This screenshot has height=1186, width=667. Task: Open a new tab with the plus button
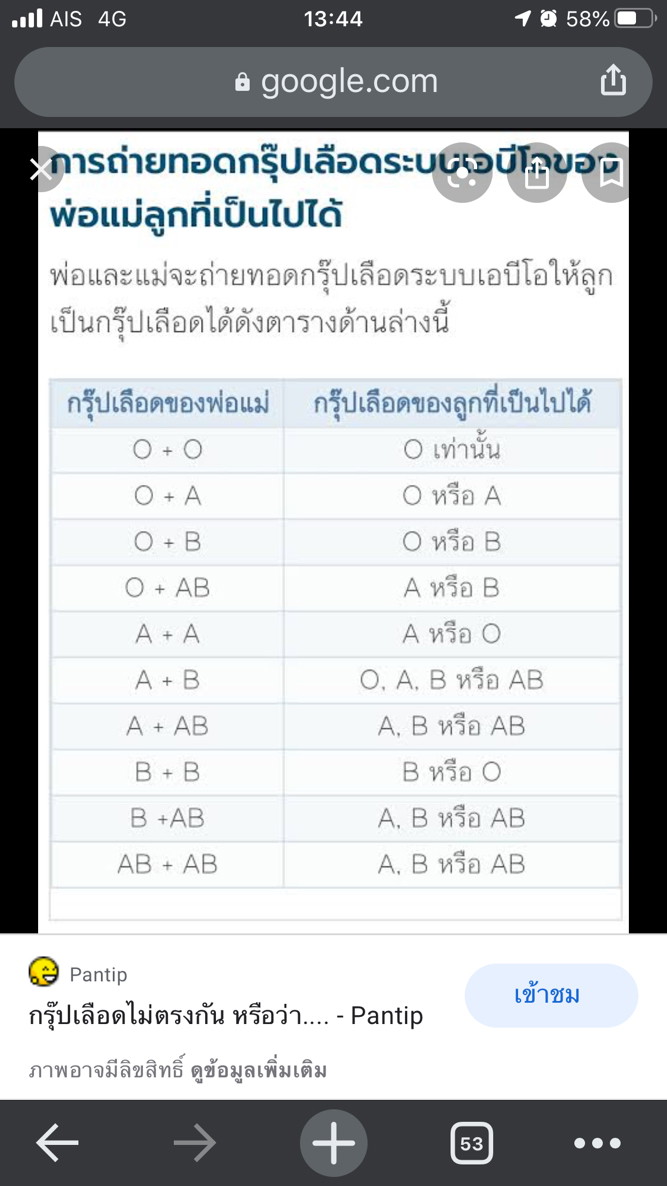tap(333, 1142)
